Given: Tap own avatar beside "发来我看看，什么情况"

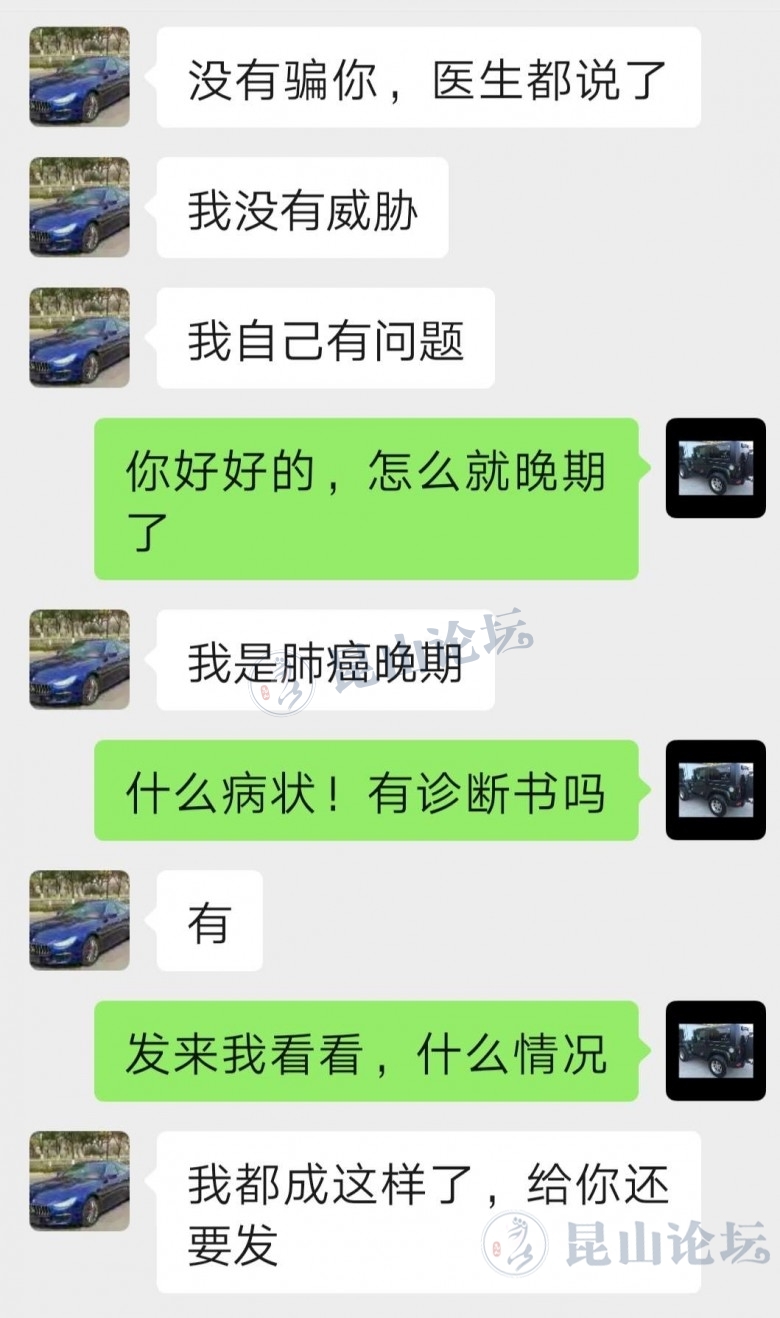Looking at the screenshot, I should click(716, 1051).
